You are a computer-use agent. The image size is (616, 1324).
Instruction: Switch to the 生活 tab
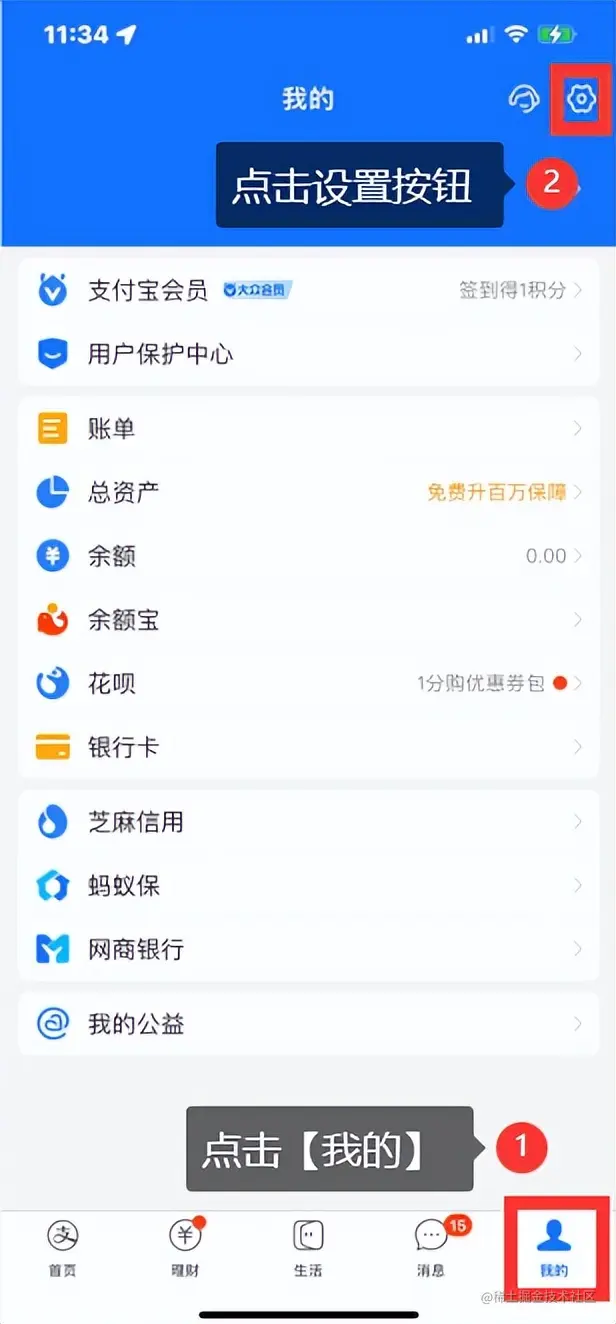tap(308, 1248)
